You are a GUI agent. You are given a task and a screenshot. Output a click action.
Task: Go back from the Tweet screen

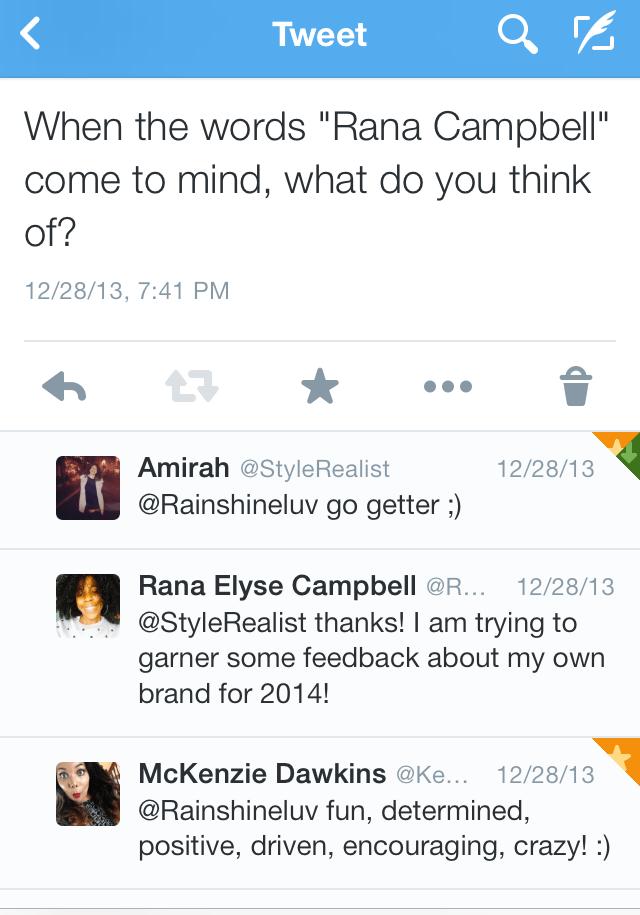[x=32, y=36]
